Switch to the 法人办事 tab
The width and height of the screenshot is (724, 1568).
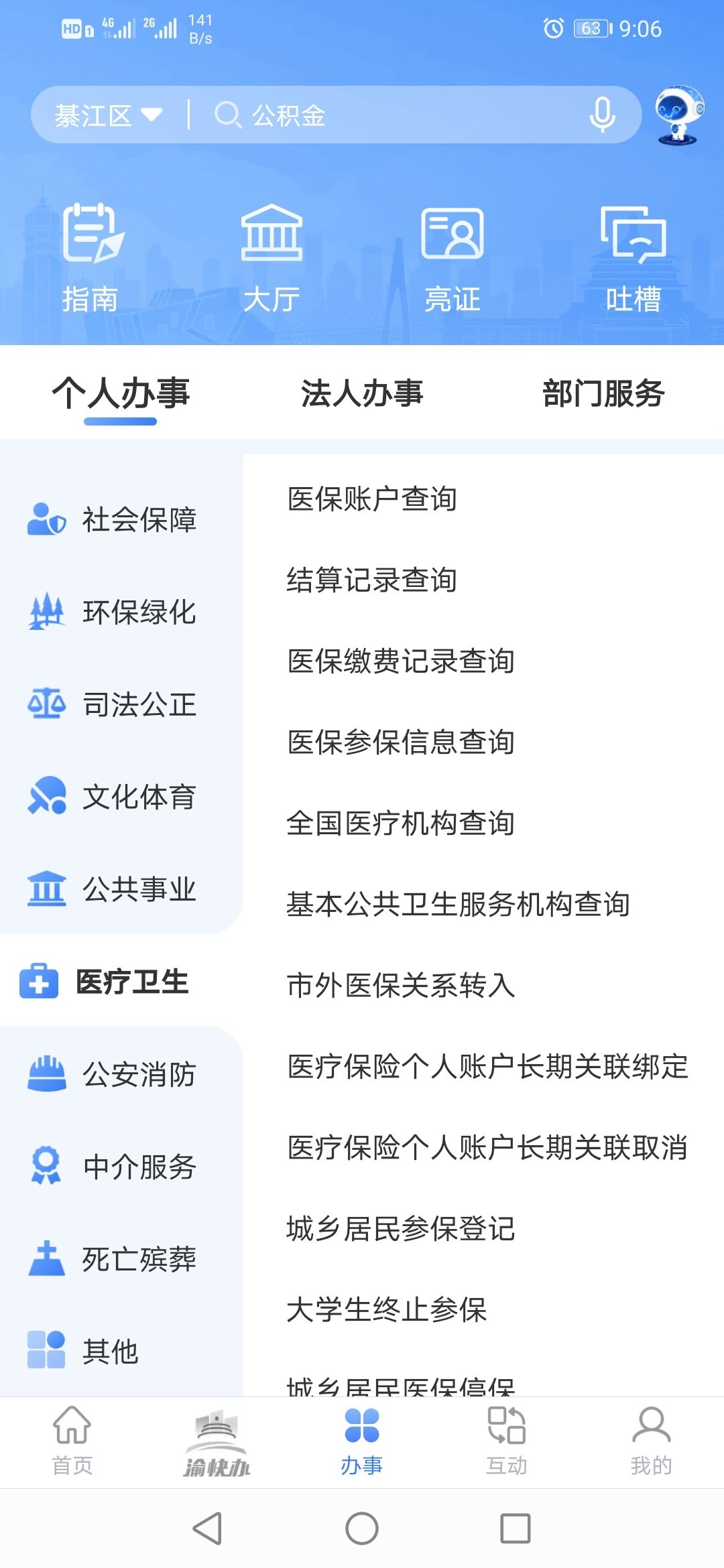tap(362, 393)
